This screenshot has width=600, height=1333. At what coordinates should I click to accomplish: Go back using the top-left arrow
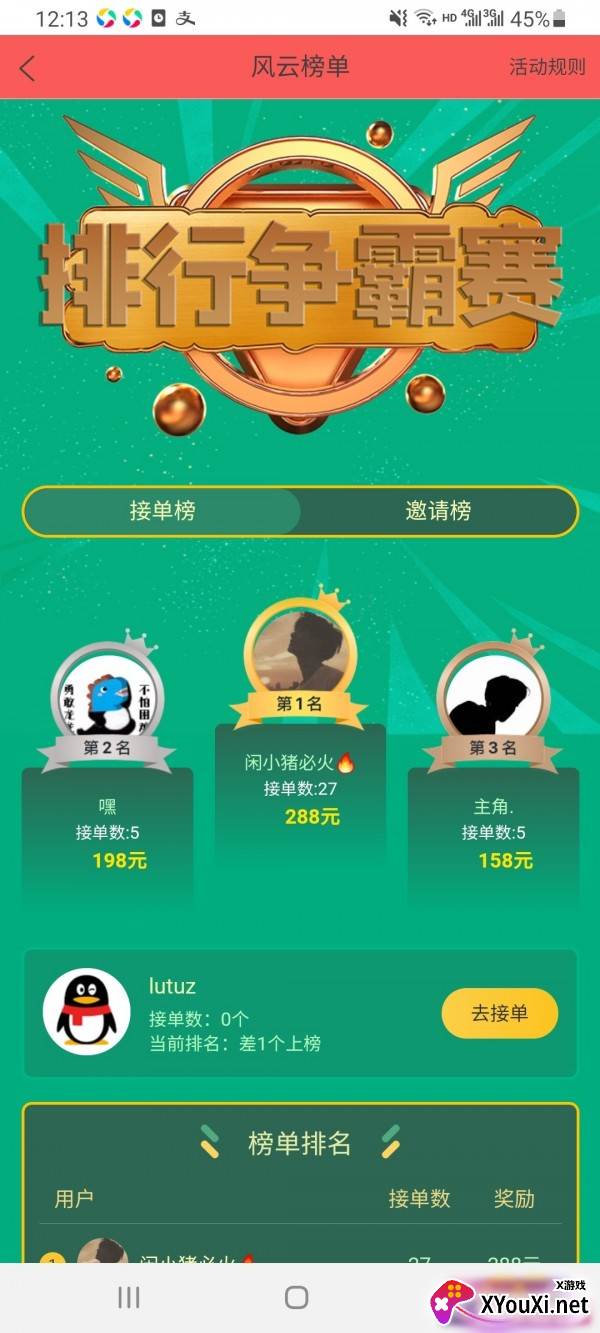coord(27,68)
